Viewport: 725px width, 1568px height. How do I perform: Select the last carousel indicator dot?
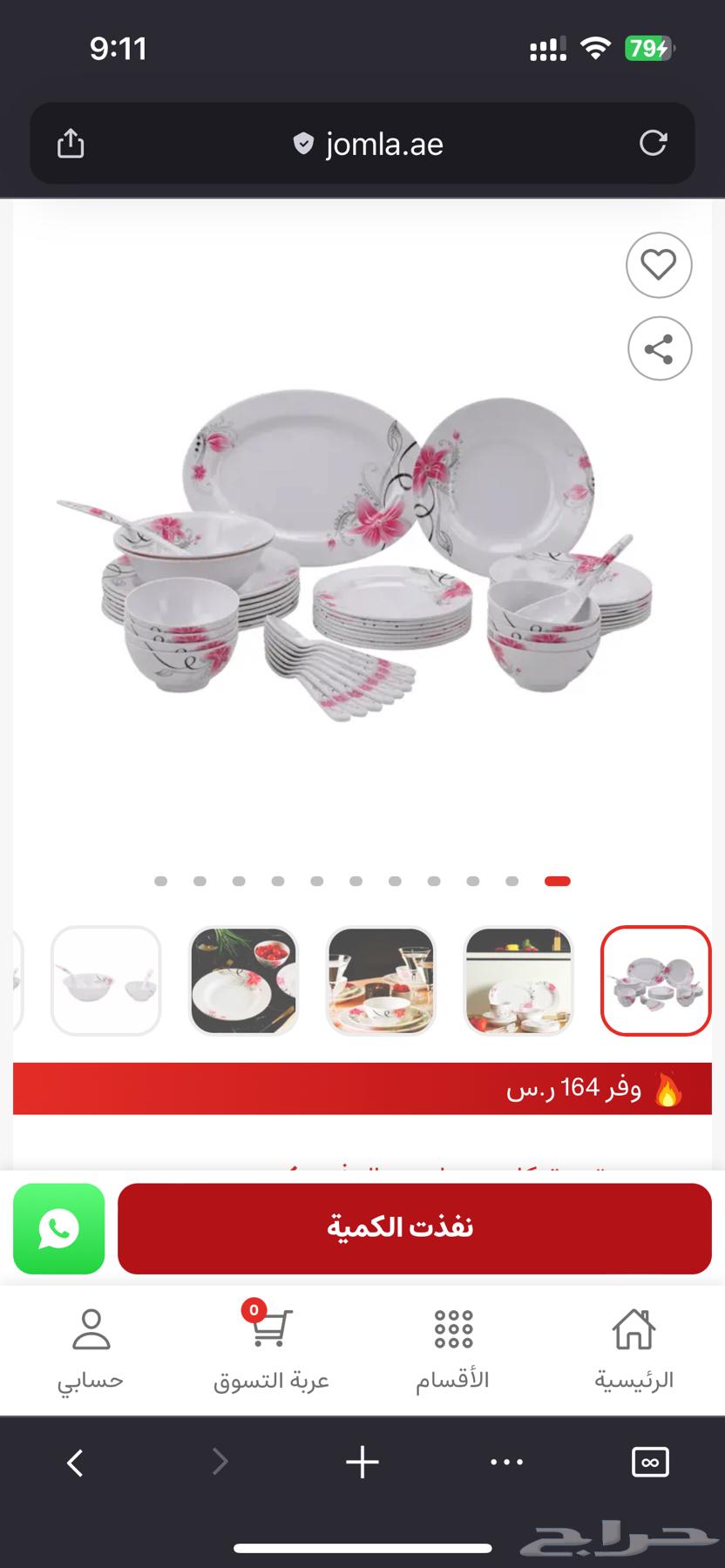559,881
